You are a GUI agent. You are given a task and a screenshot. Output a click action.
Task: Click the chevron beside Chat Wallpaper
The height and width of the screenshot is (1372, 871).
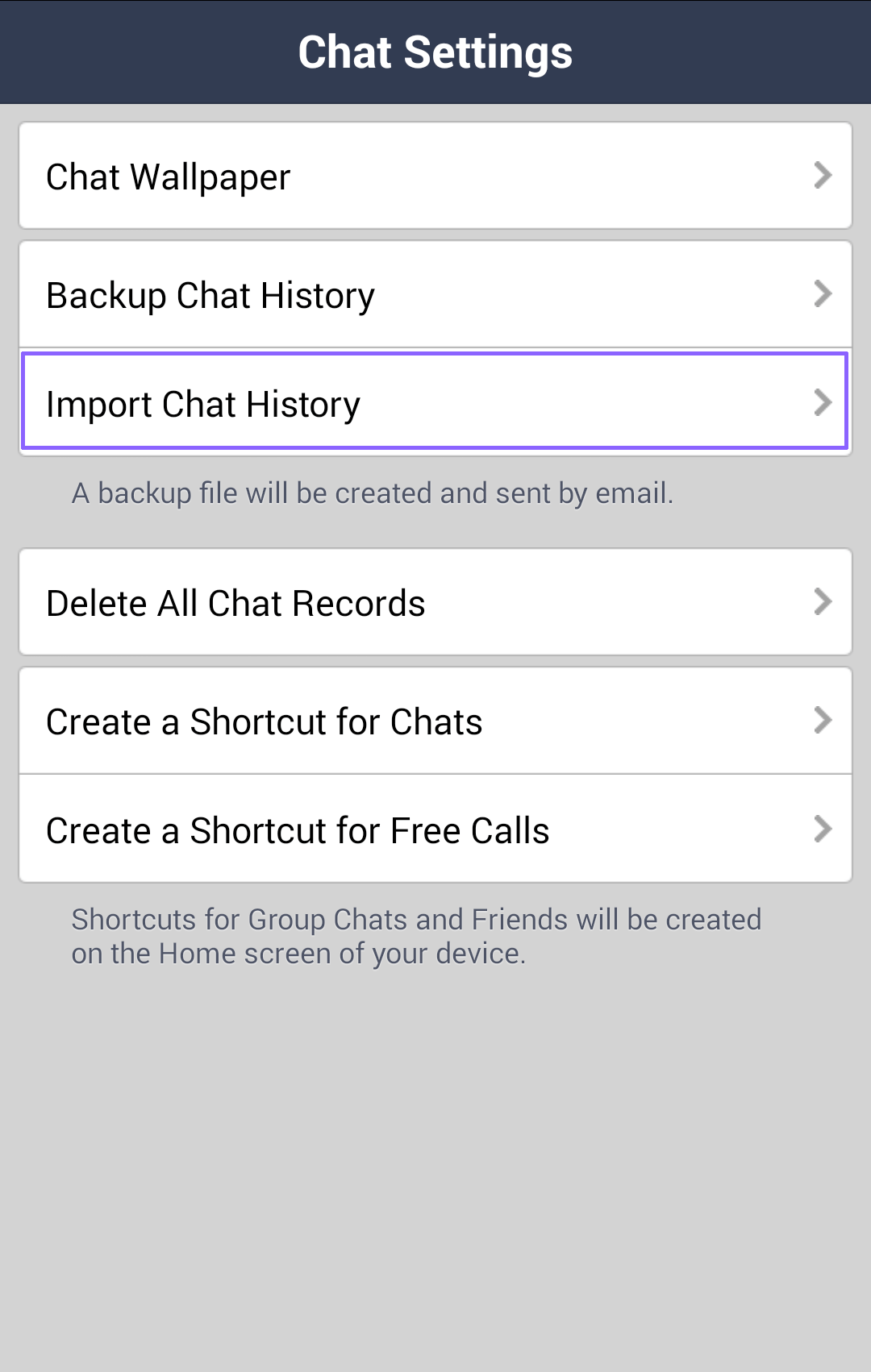tap(823, 176)
